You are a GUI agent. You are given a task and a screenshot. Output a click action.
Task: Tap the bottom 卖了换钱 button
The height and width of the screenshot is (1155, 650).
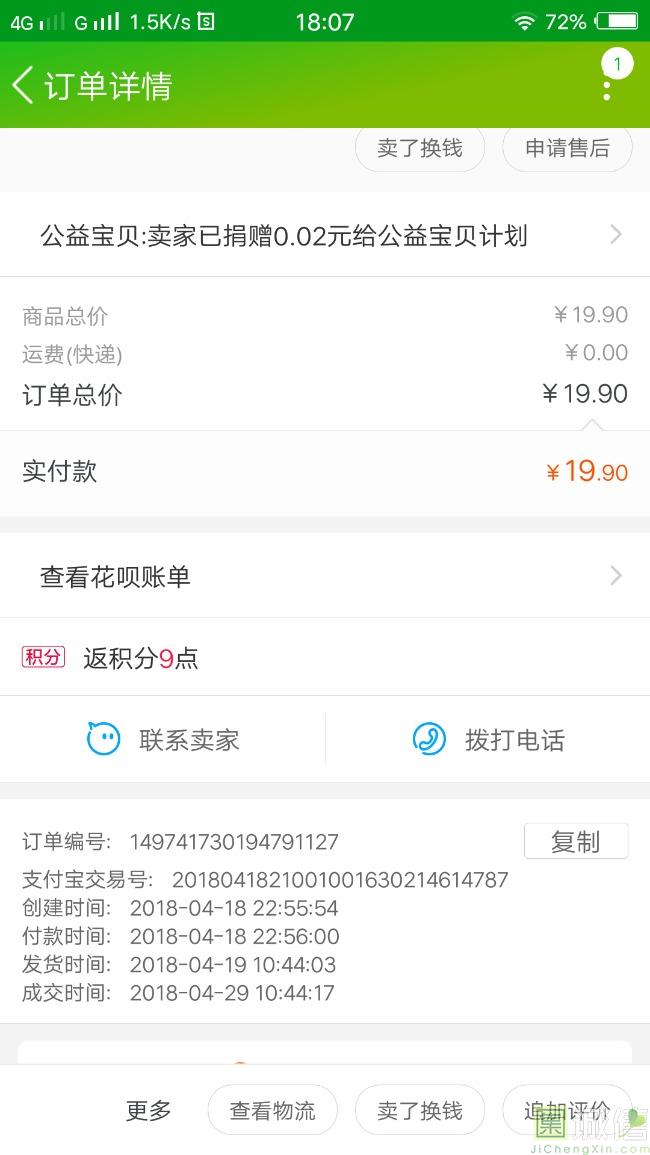pos(420,1110)
